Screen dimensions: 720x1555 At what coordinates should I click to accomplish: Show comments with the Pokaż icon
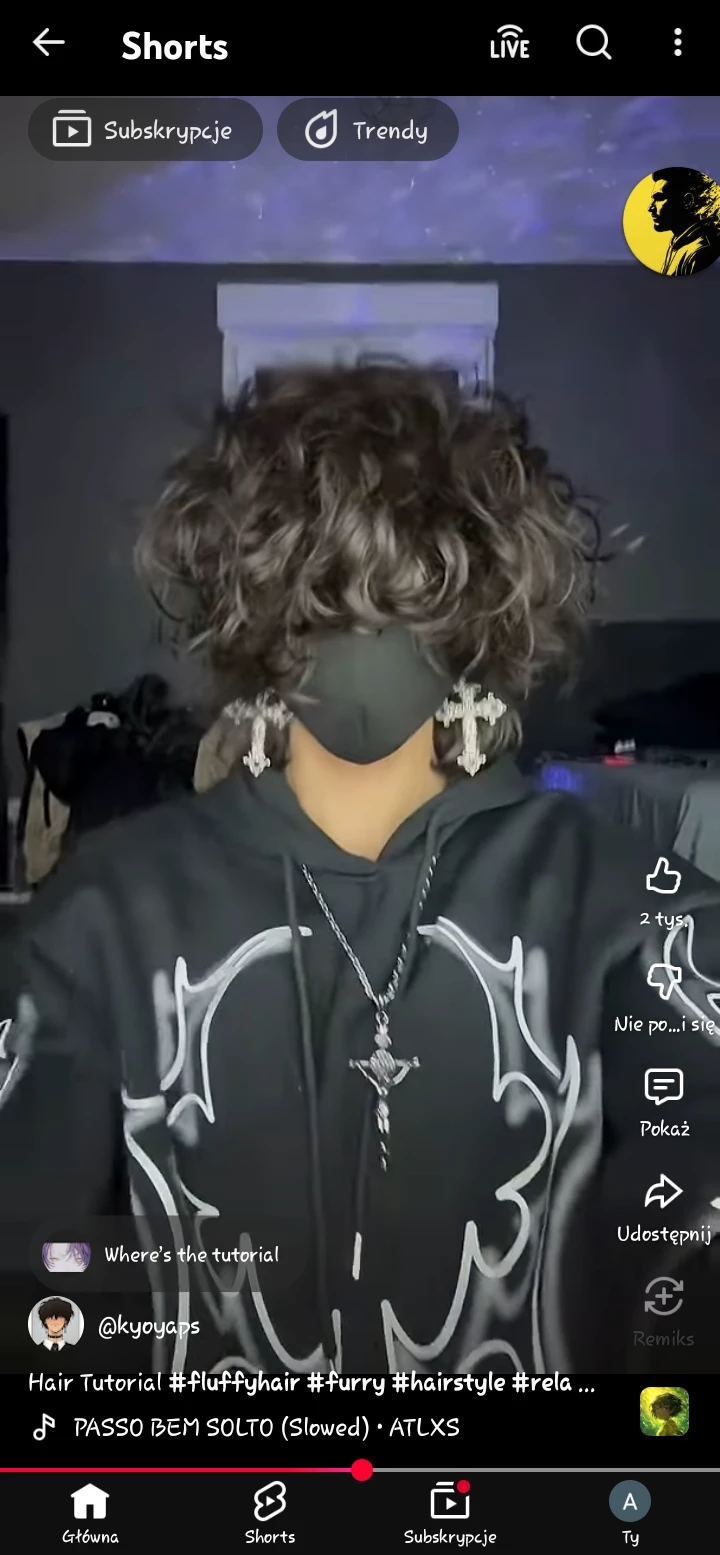click(663, 1087)
